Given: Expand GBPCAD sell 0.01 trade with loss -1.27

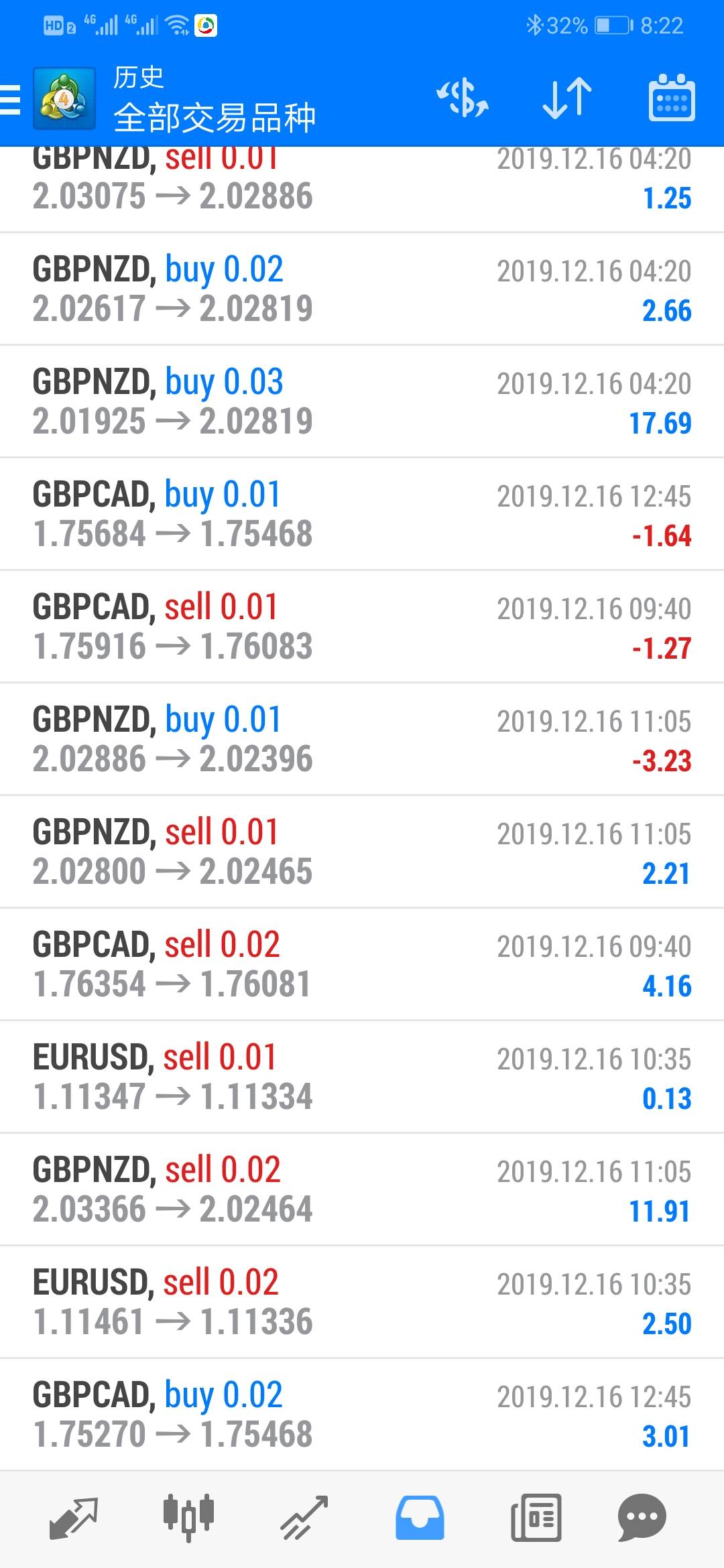Looking at the screenshot, I should tap(362, 627).
